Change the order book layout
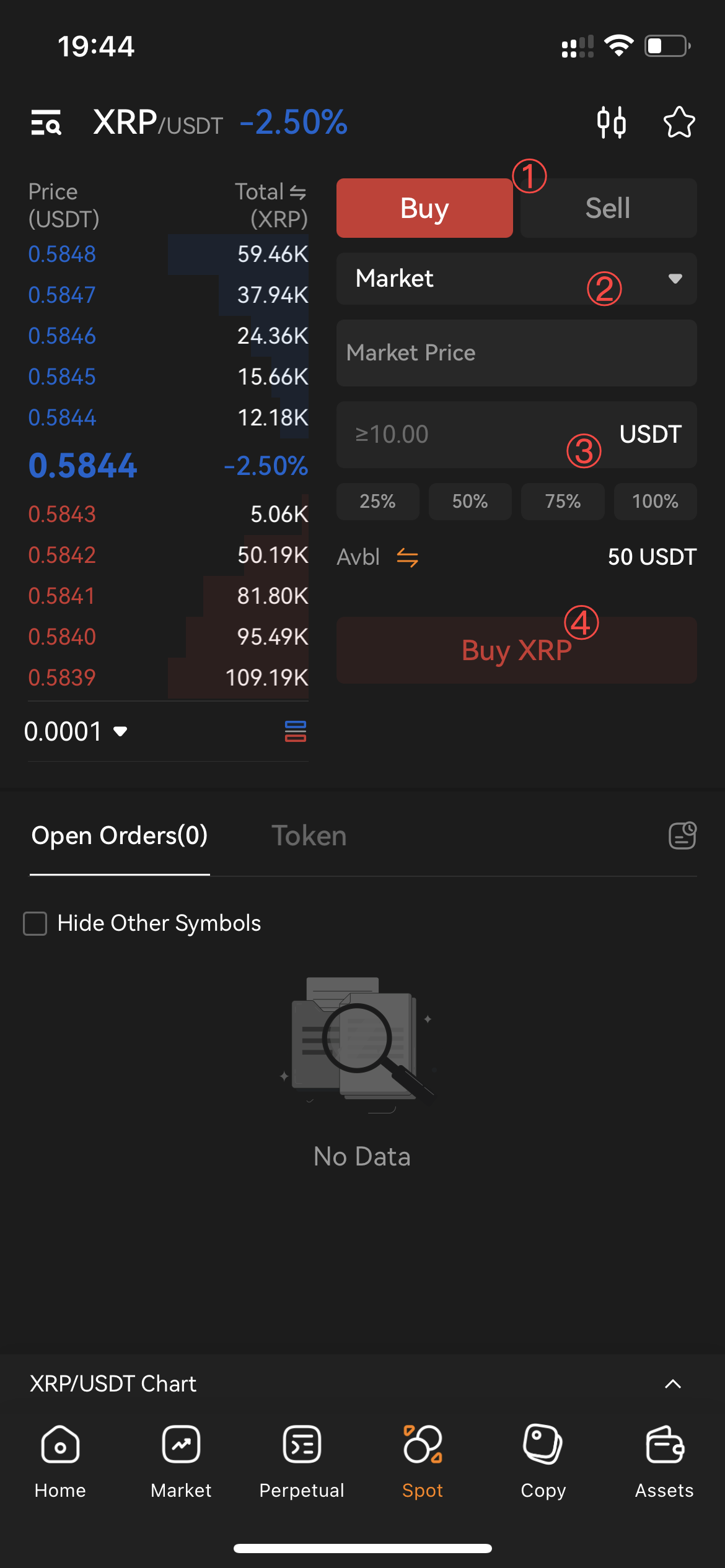The image size is (725, 1568). coord(296,731)
